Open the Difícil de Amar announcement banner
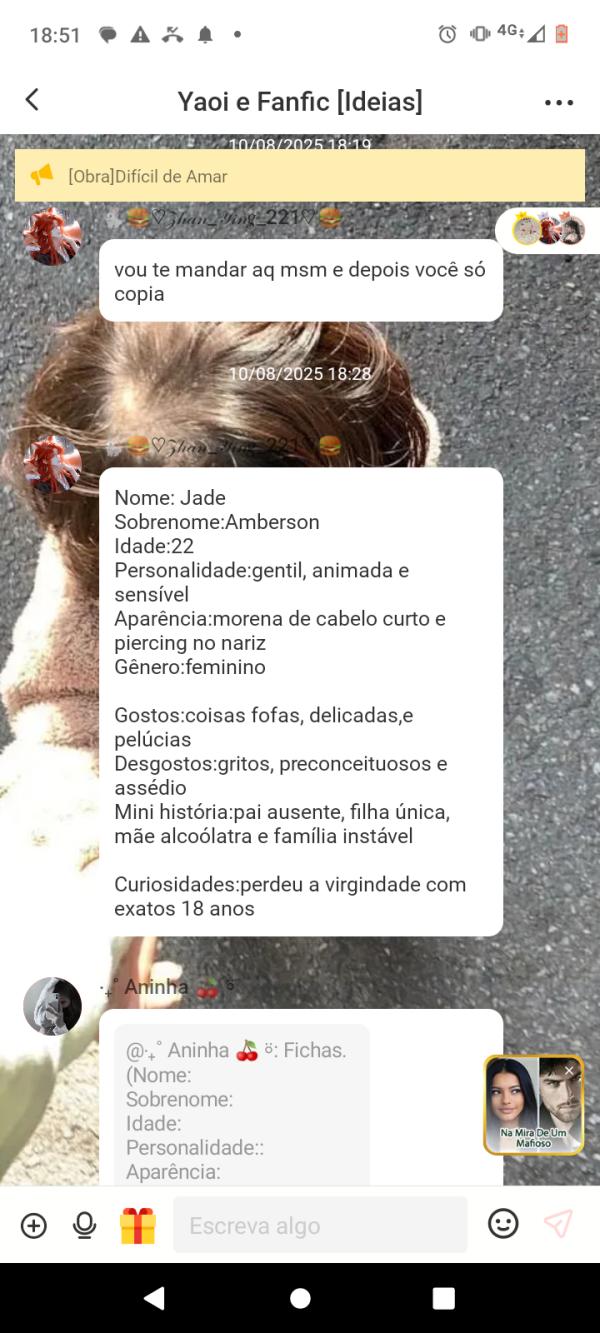 click(300, 176)
